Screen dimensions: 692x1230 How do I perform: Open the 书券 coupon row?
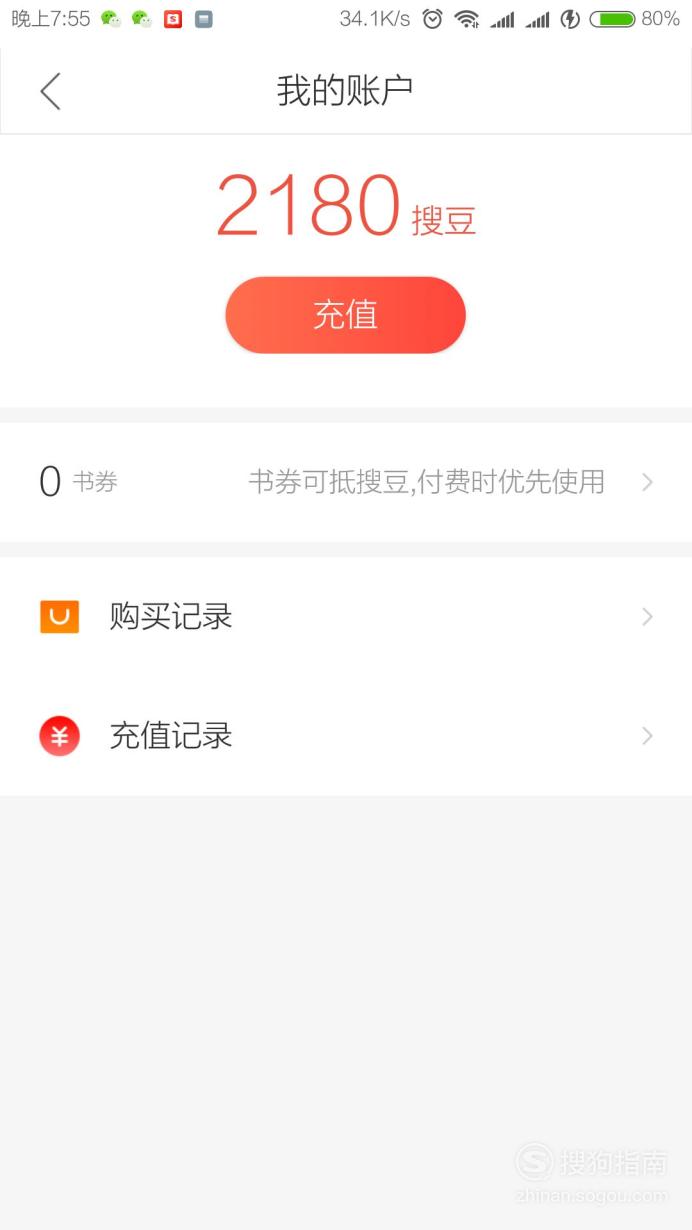click(346, 482)
